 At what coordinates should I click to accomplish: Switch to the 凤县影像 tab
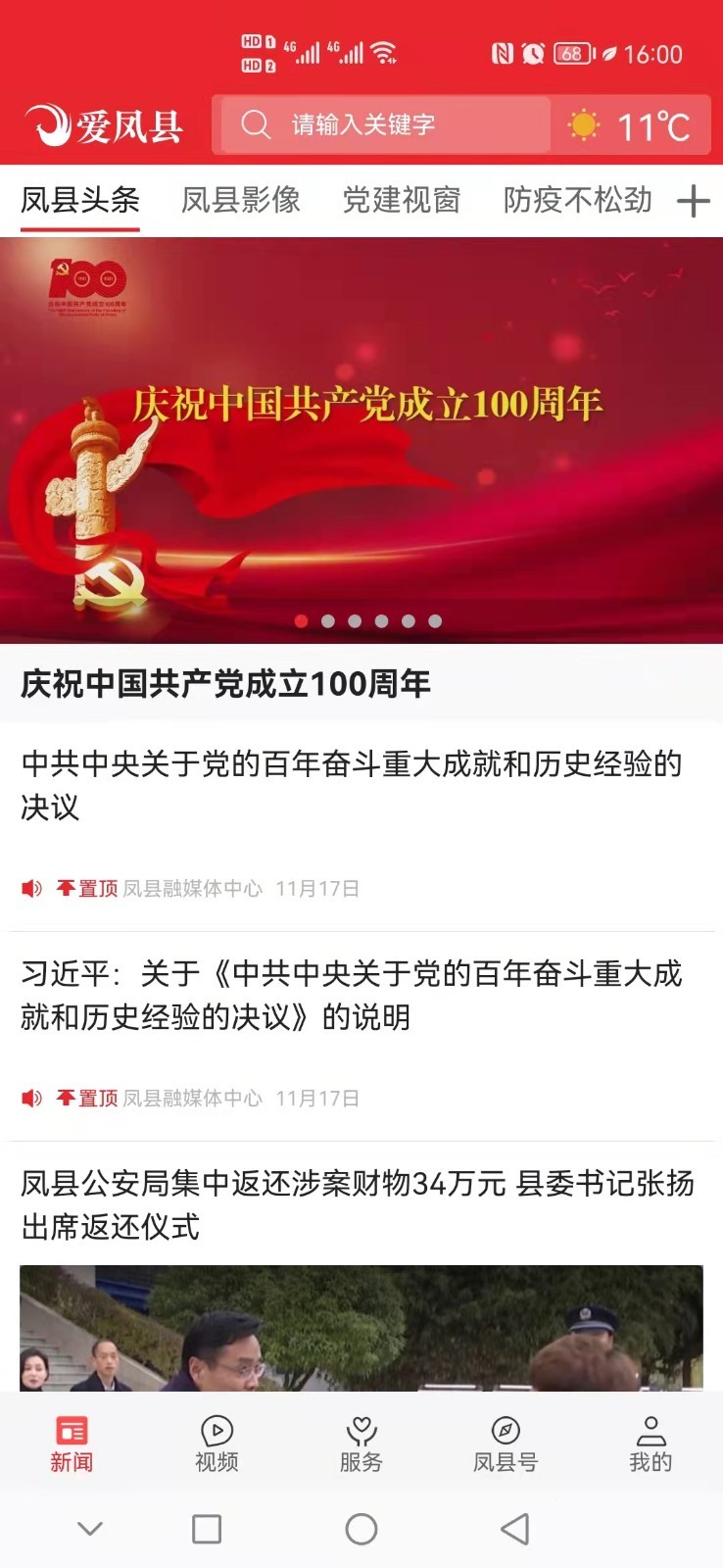click(x=240, y=200)
